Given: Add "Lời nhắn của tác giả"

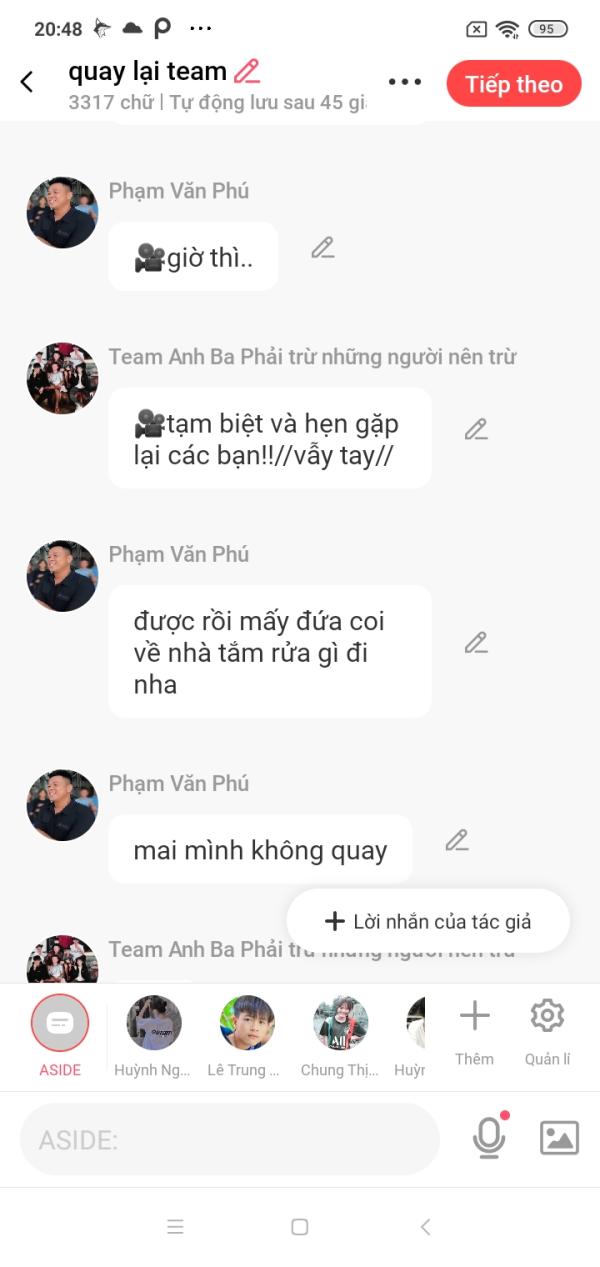Looking at the screenshot, I should coord(428,921).
